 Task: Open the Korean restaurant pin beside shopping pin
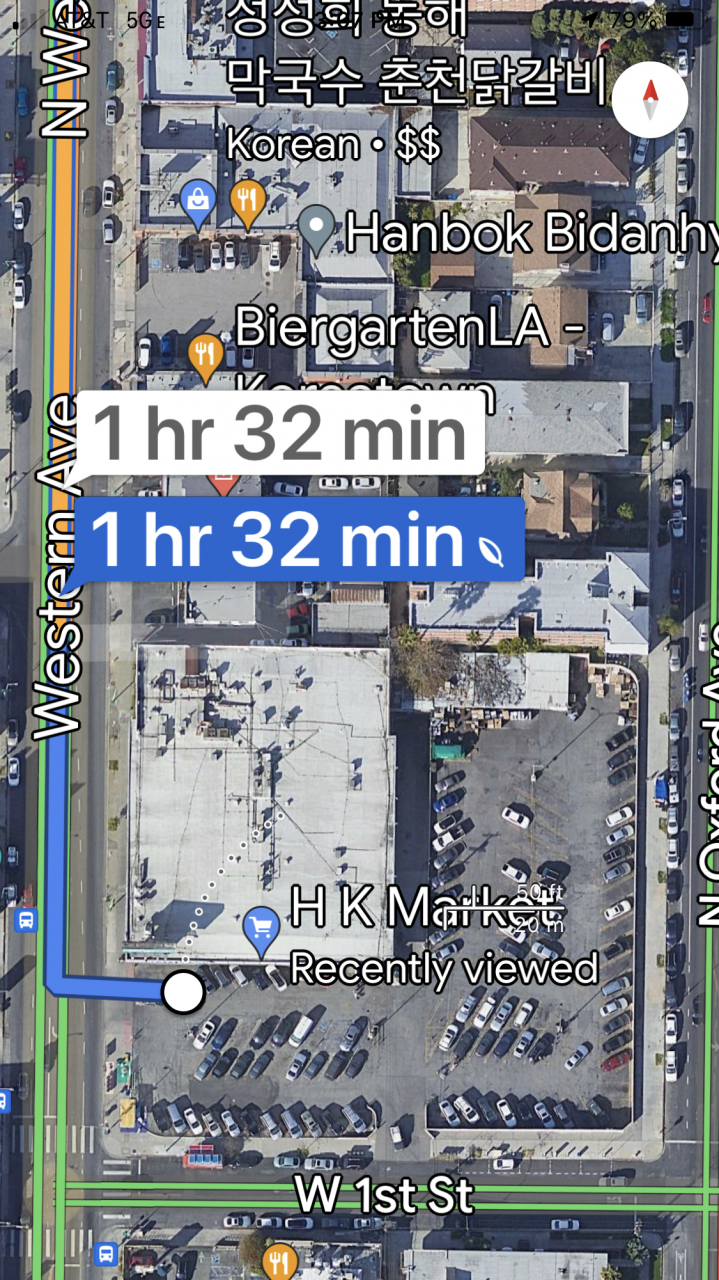pos(246,200)
